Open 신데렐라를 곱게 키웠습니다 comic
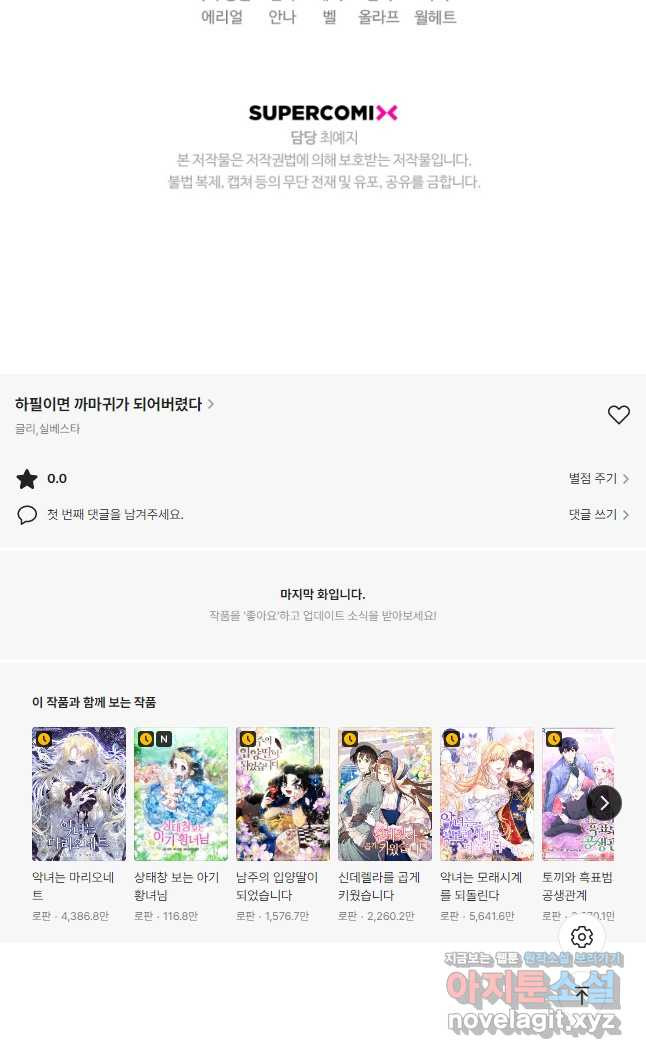Screen dimensions: 646x1059 click(x=385, y=794)
